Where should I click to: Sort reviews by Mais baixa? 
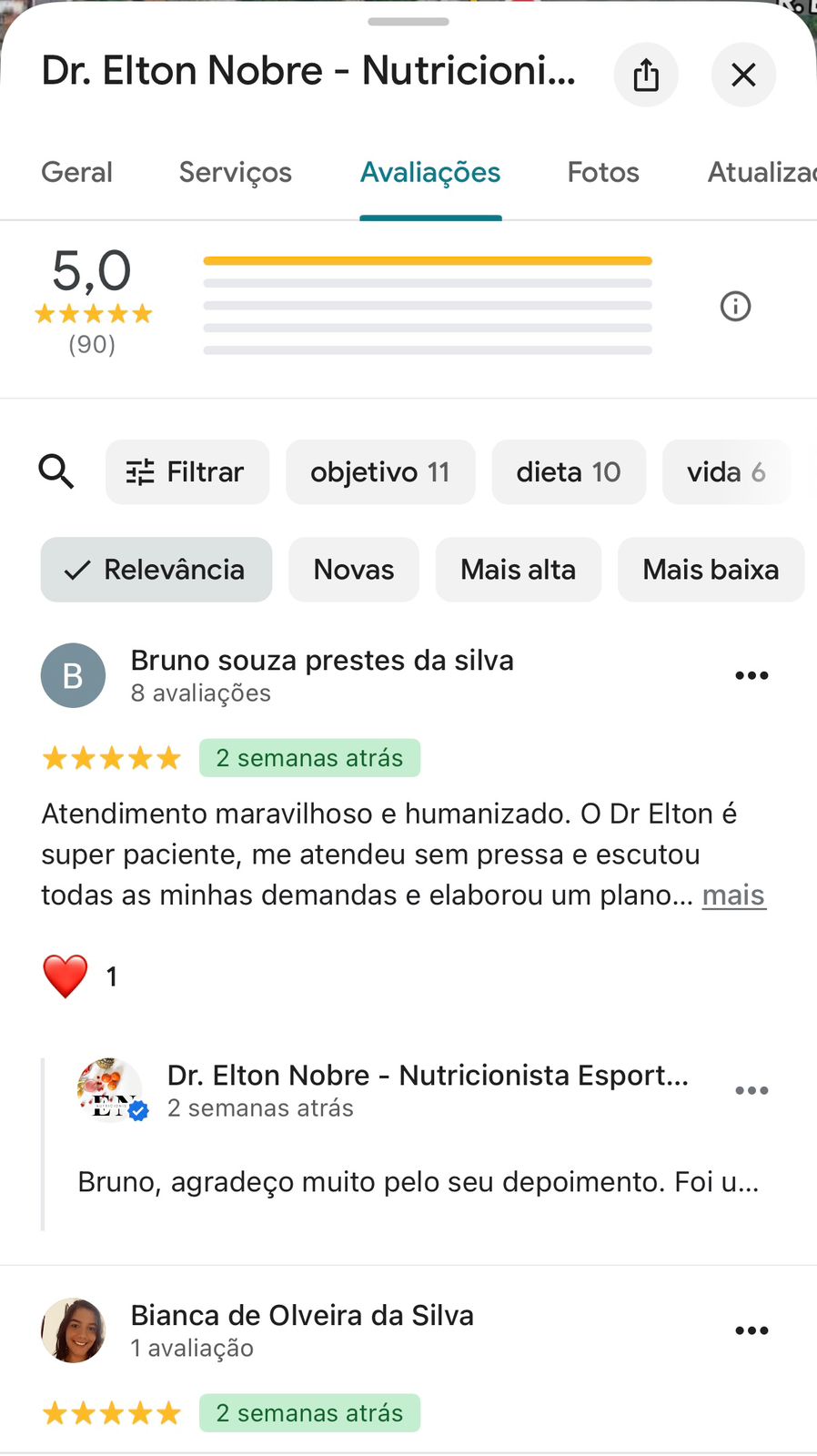pos(711,570)
